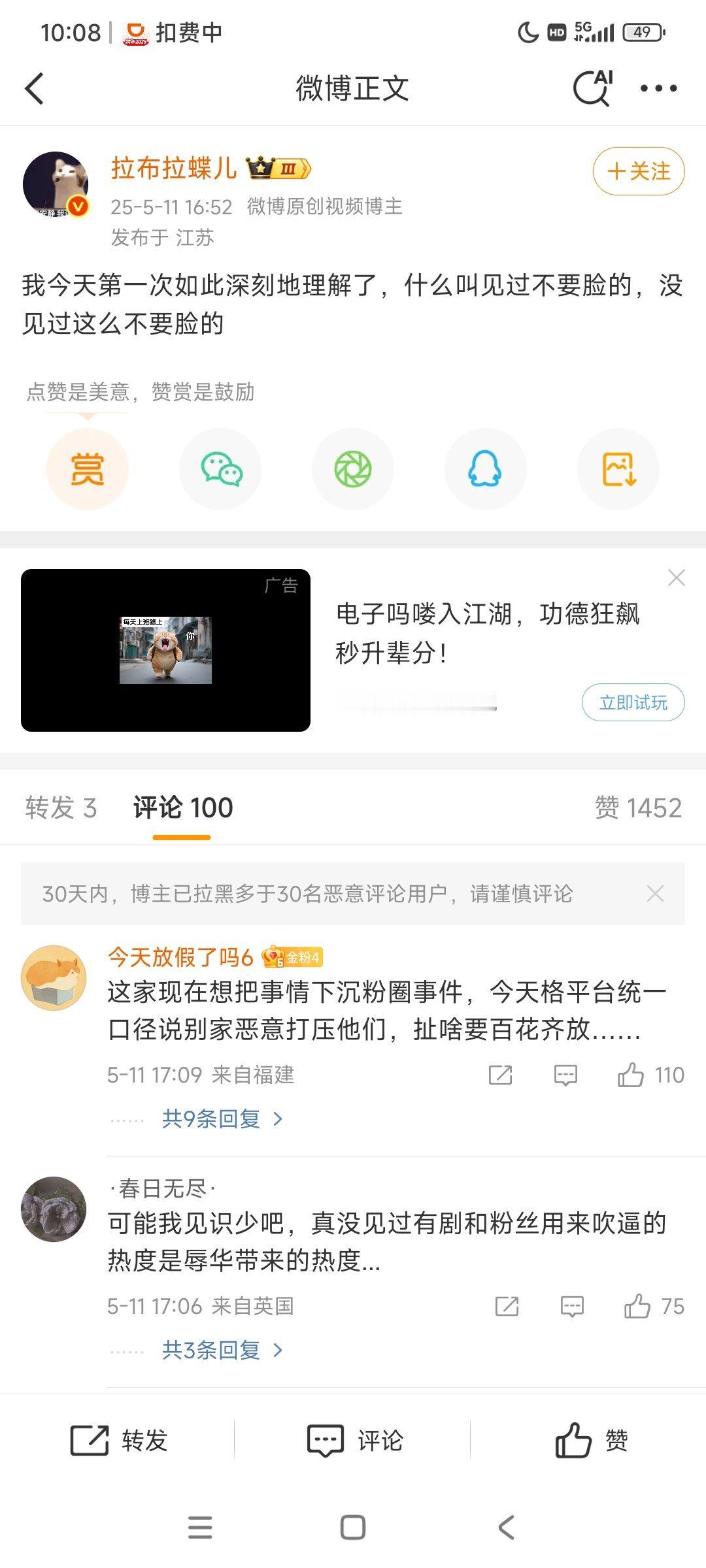The image size is (706, 1568).
Task: Open the system recent apps button
Action: point(200,1527)
